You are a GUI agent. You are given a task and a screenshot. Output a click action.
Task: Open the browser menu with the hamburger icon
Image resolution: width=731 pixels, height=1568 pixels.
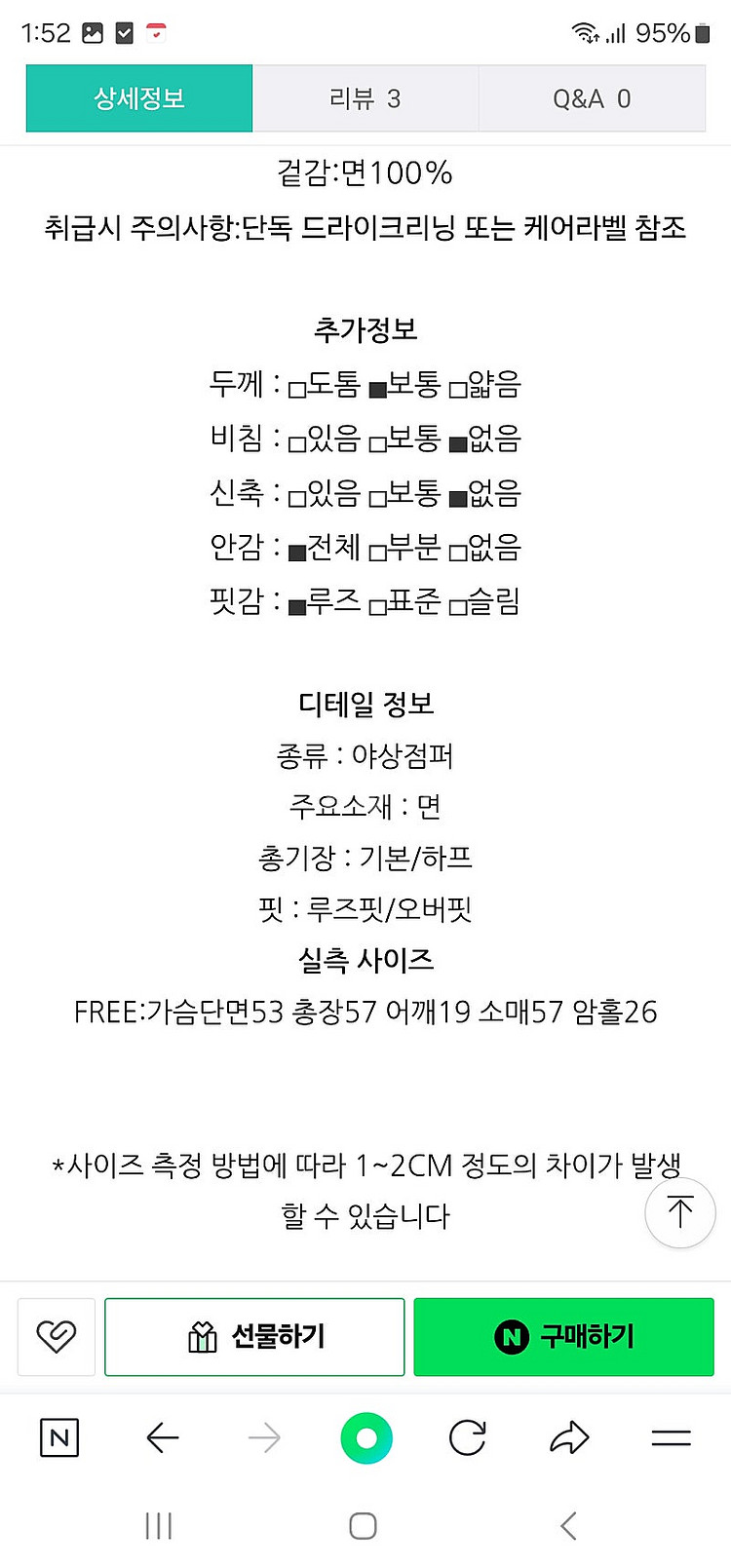[672, 1436]
